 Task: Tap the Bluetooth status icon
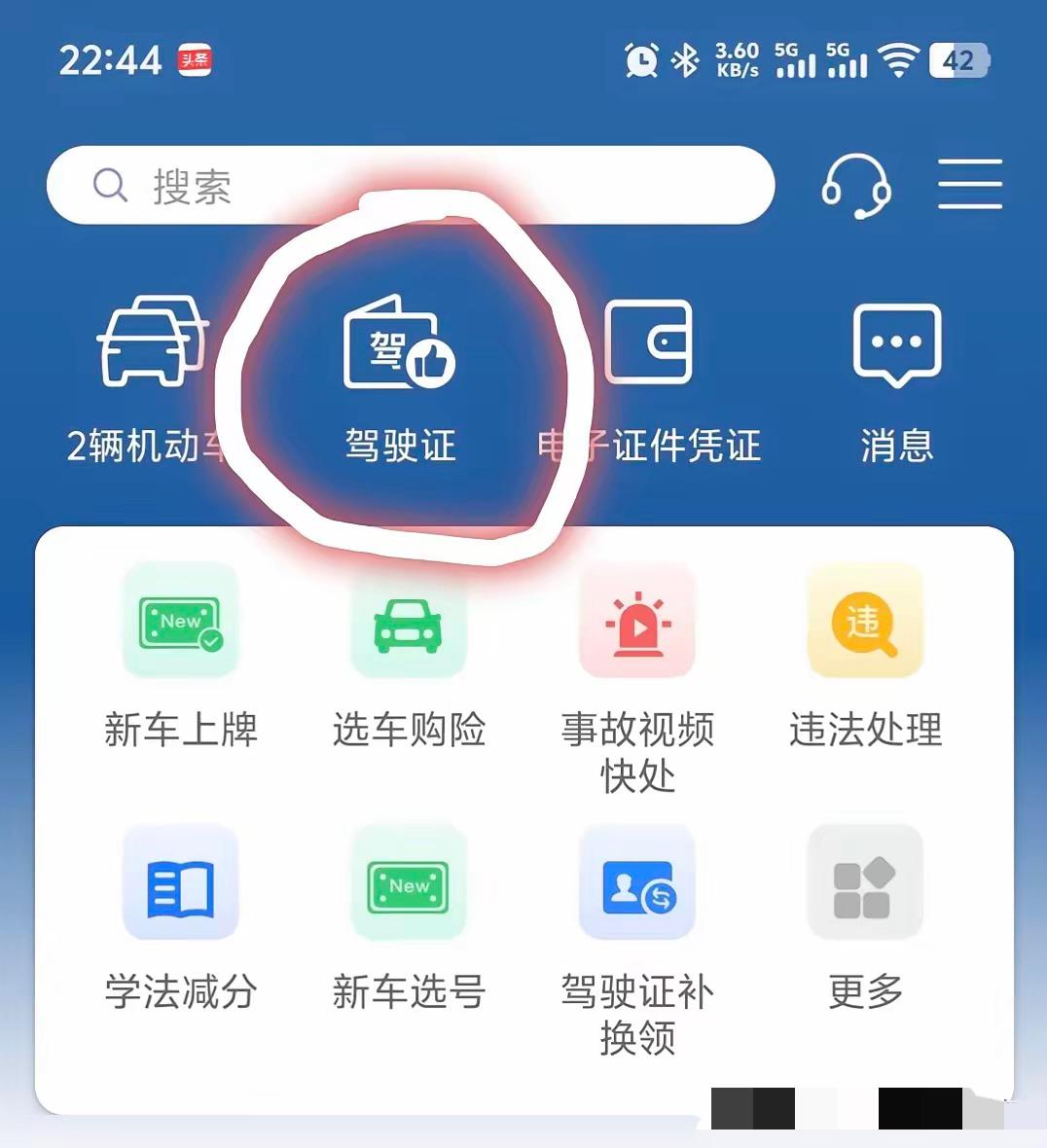click(x=685, y=60)
